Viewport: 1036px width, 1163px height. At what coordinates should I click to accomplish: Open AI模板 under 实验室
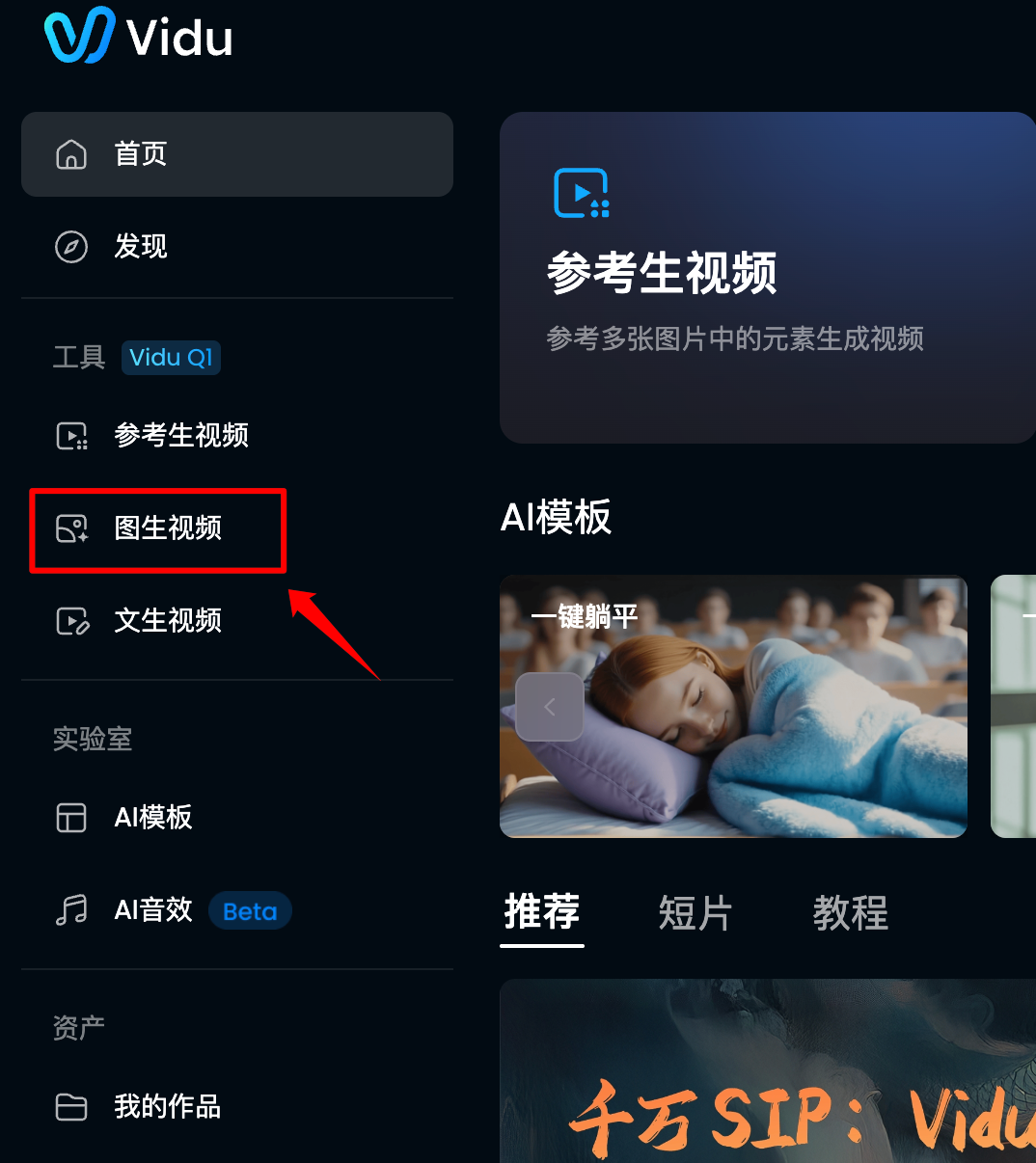click(152, 818)
